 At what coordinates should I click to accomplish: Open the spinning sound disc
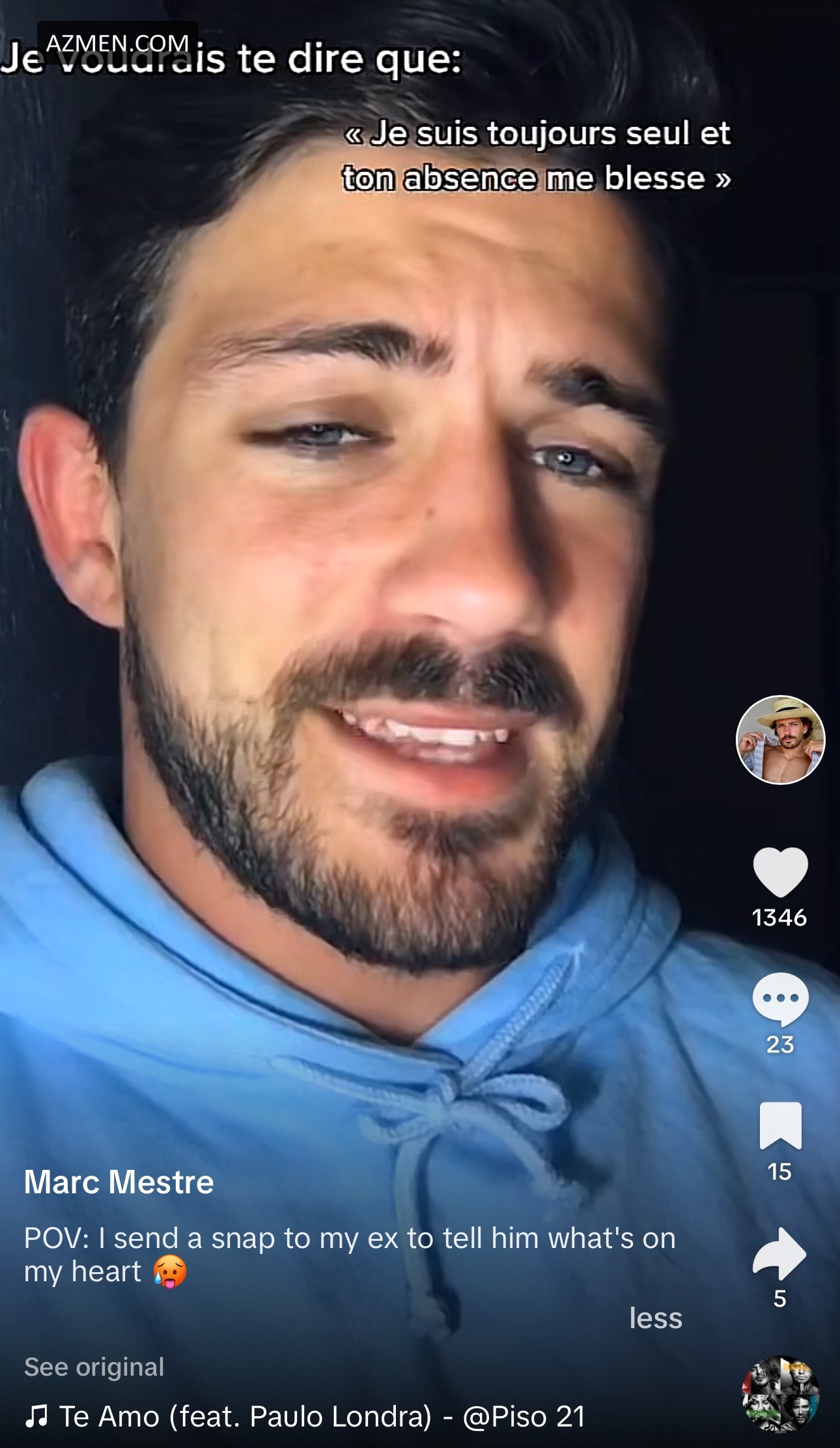780,1395
